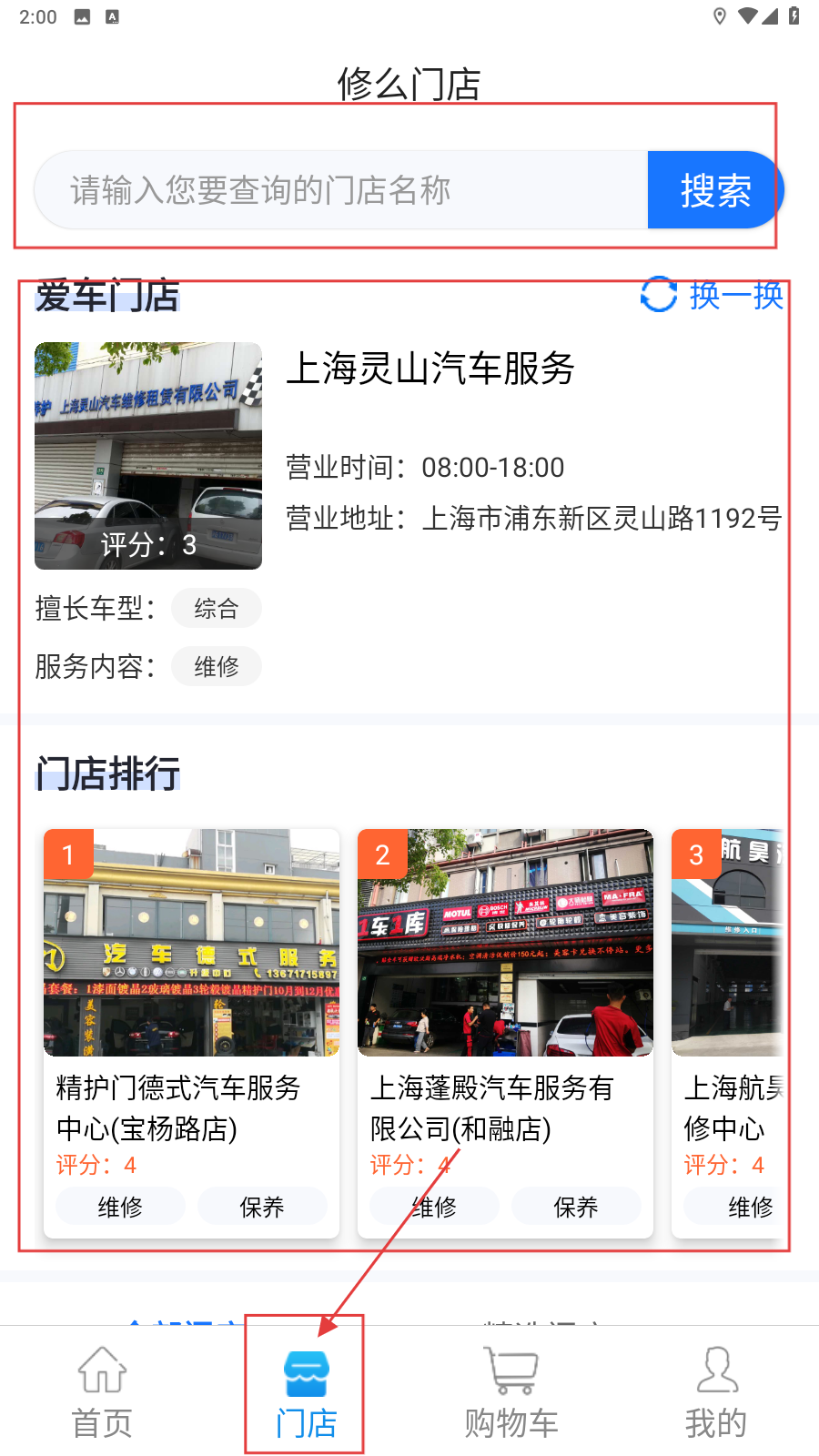The width and height of the screenshot is (819, 1456).
Task: Refresh featured store with 换一换
Action: point(713,295)
